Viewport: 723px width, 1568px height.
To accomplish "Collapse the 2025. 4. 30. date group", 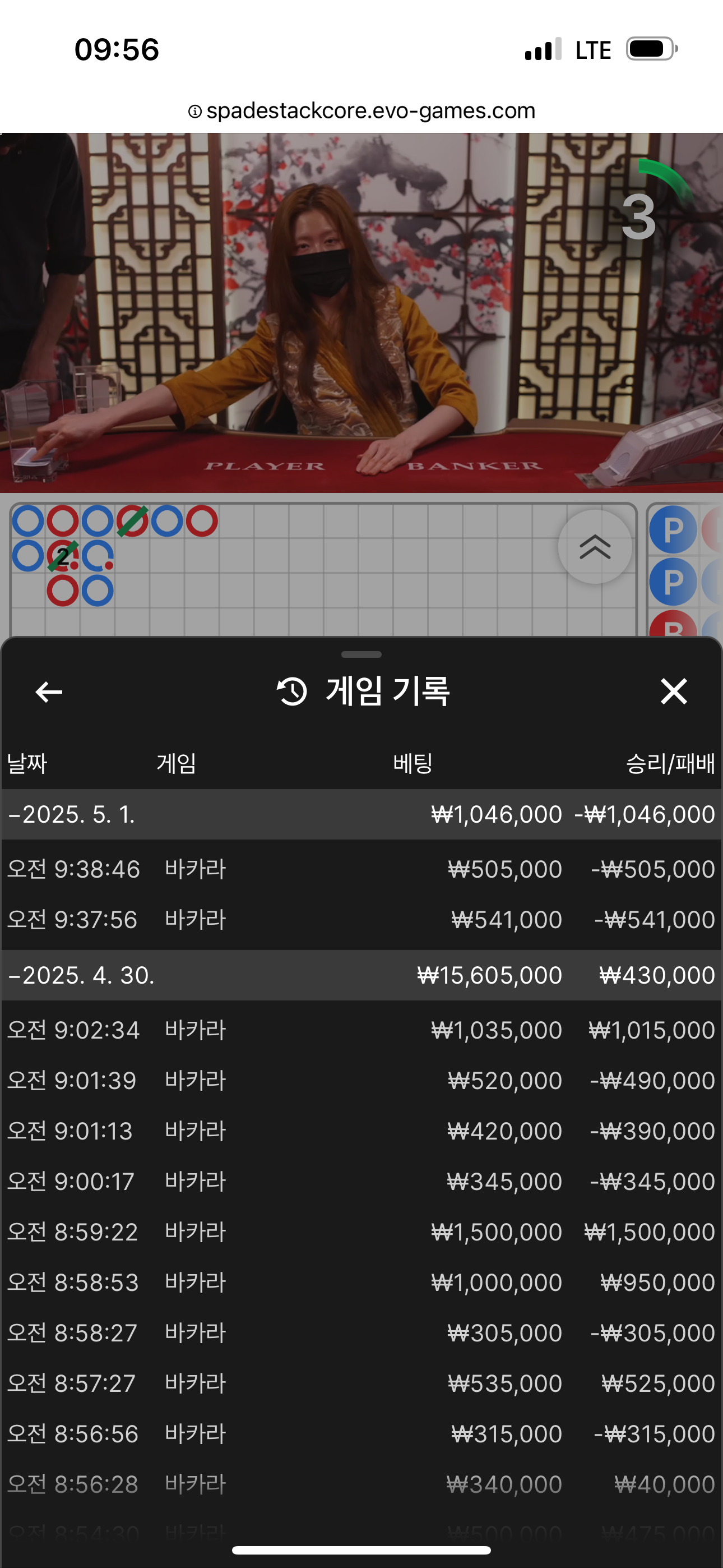I will pyautogui.click(x=80, y=975).
